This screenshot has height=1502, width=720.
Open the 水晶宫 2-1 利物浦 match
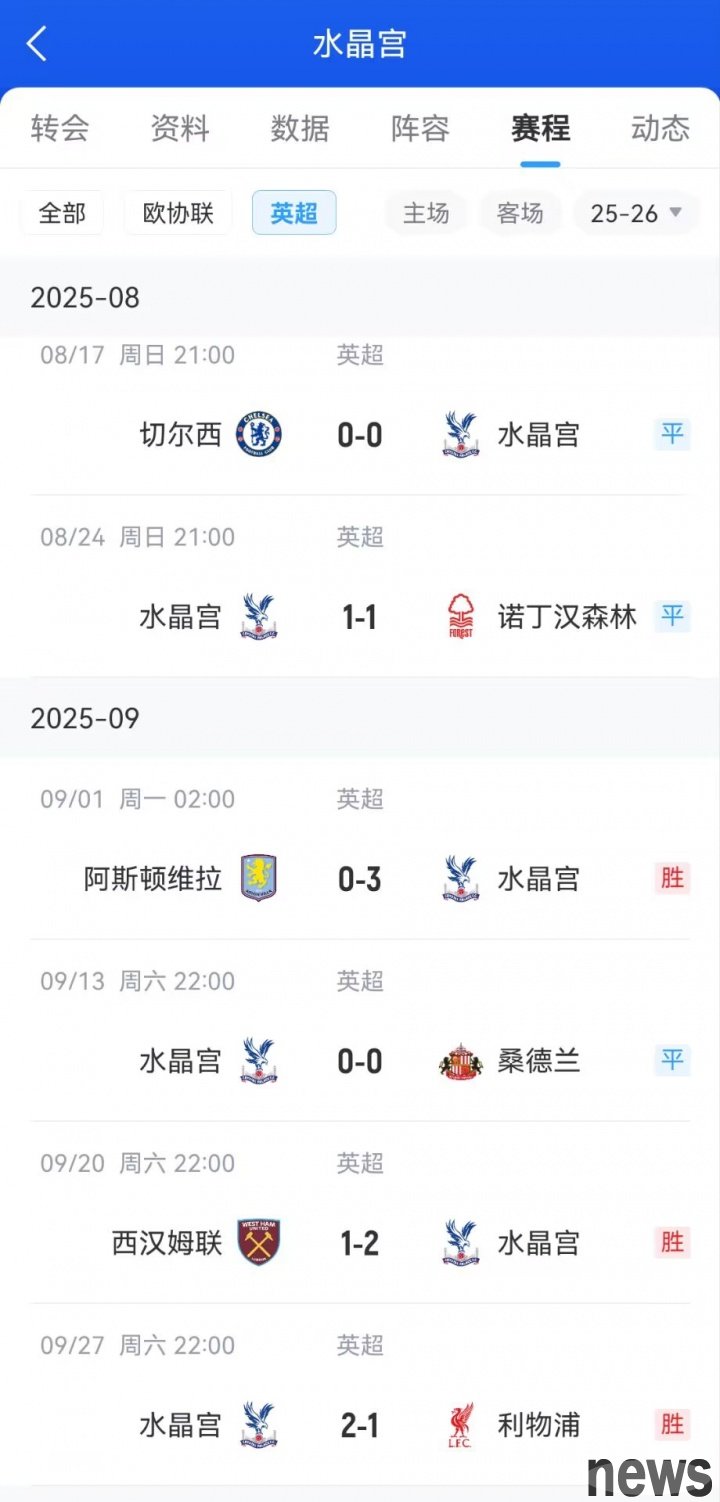click(360, 1394)
